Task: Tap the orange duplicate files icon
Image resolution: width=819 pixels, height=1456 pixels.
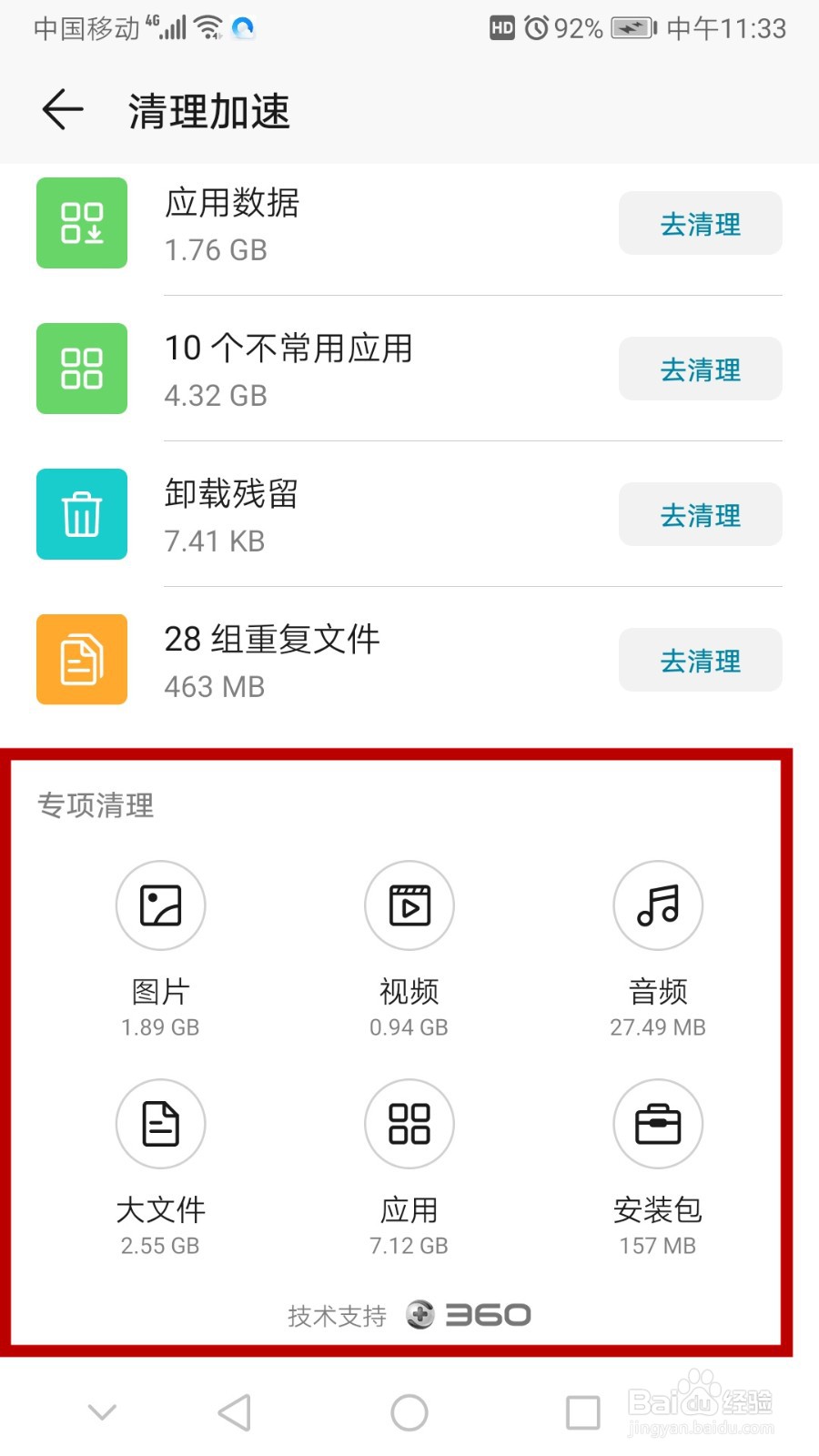Action: 81,660
